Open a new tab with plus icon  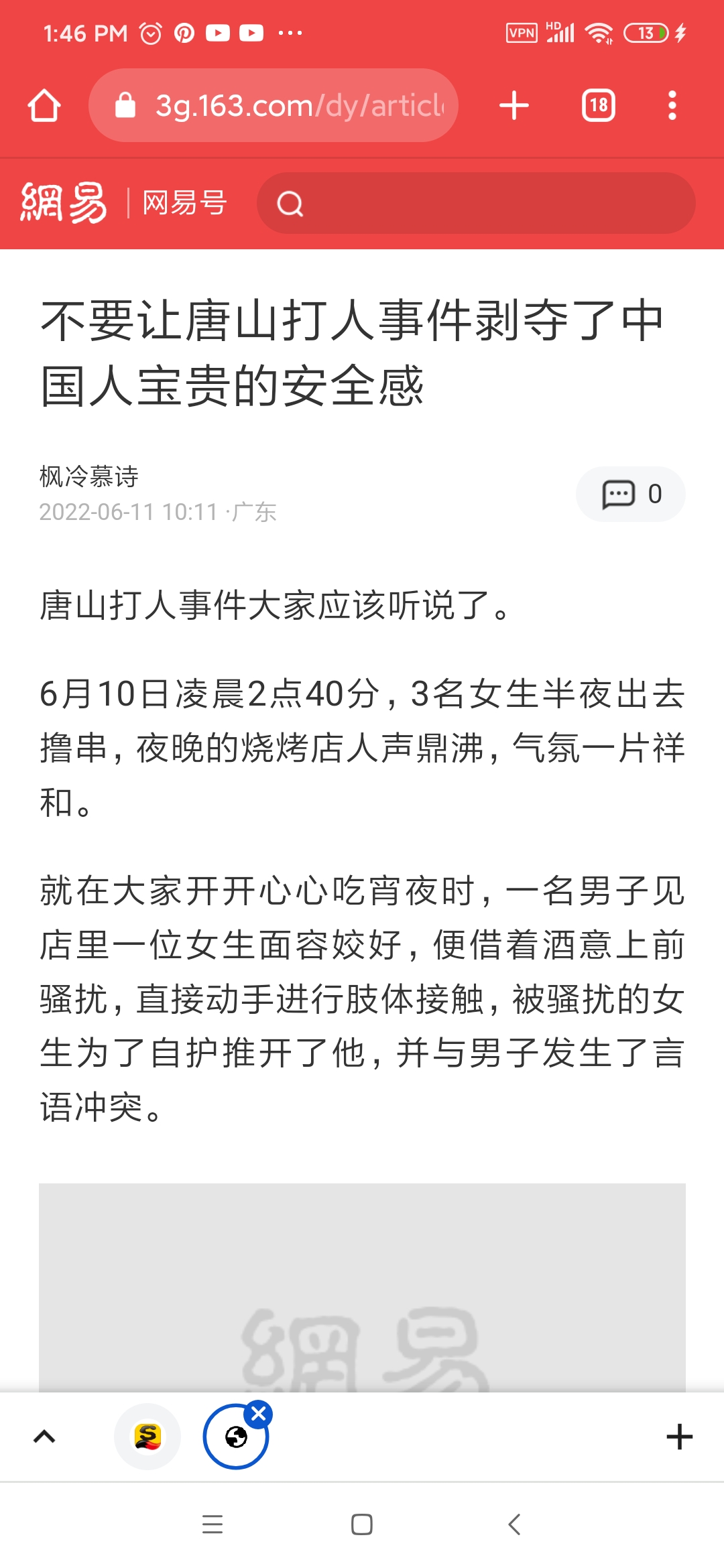click(x=514, y=106)
